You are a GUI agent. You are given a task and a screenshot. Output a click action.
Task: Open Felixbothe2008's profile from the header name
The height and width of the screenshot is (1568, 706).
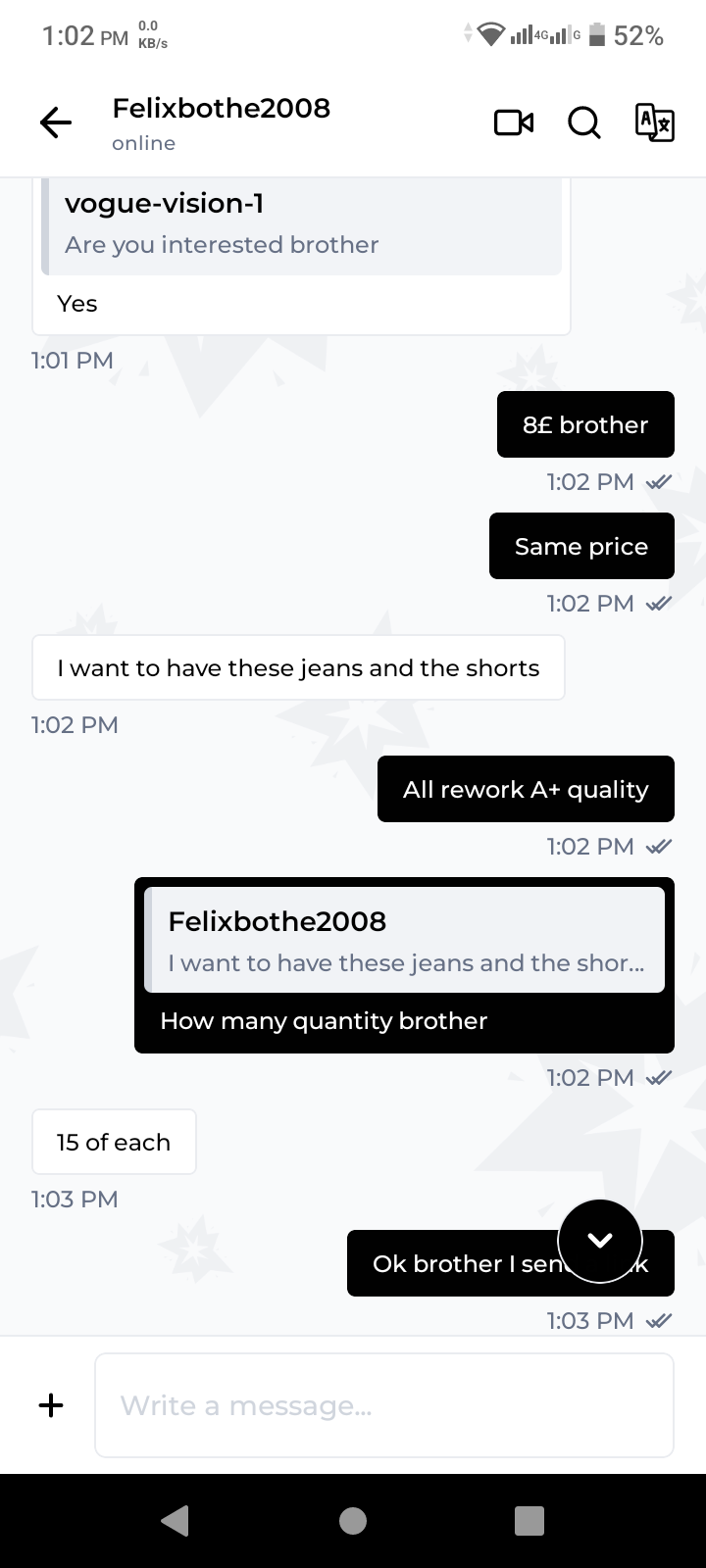click(x=222, y=108)
